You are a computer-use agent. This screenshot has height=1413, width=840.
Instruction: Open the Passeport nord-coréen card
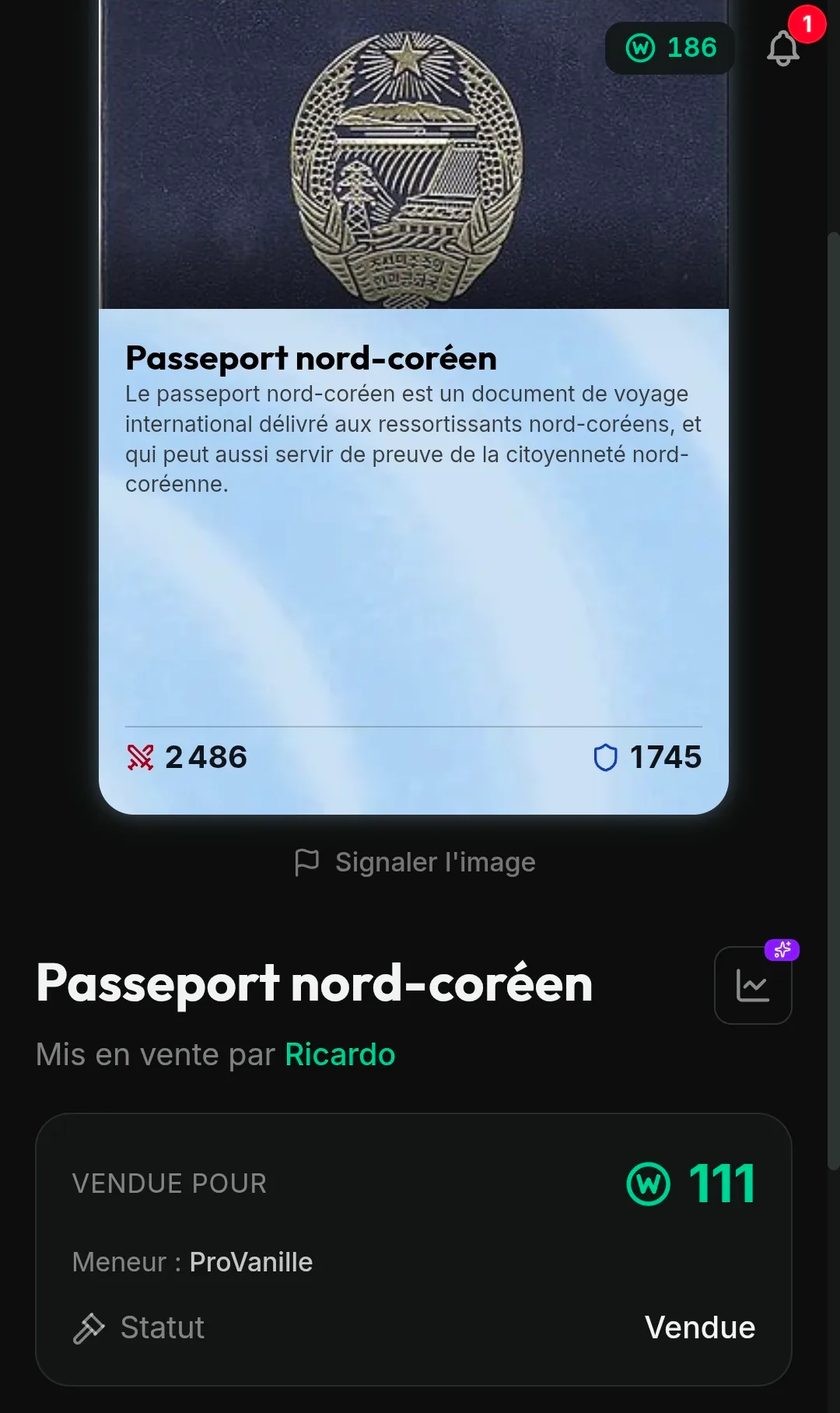[414, 405]
